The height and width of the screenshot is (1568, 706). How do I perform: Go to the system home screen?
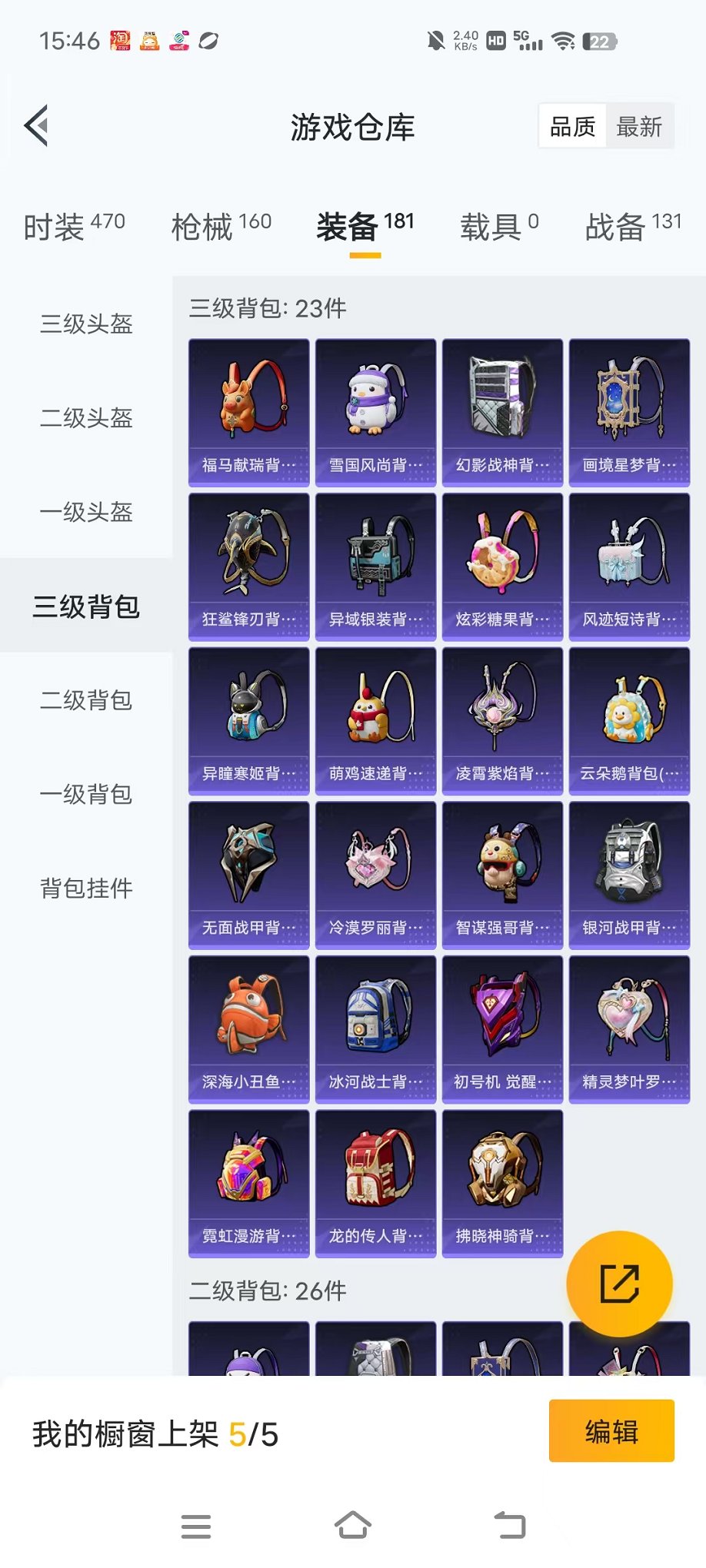pyautogui.click(x=353, y=1526)
